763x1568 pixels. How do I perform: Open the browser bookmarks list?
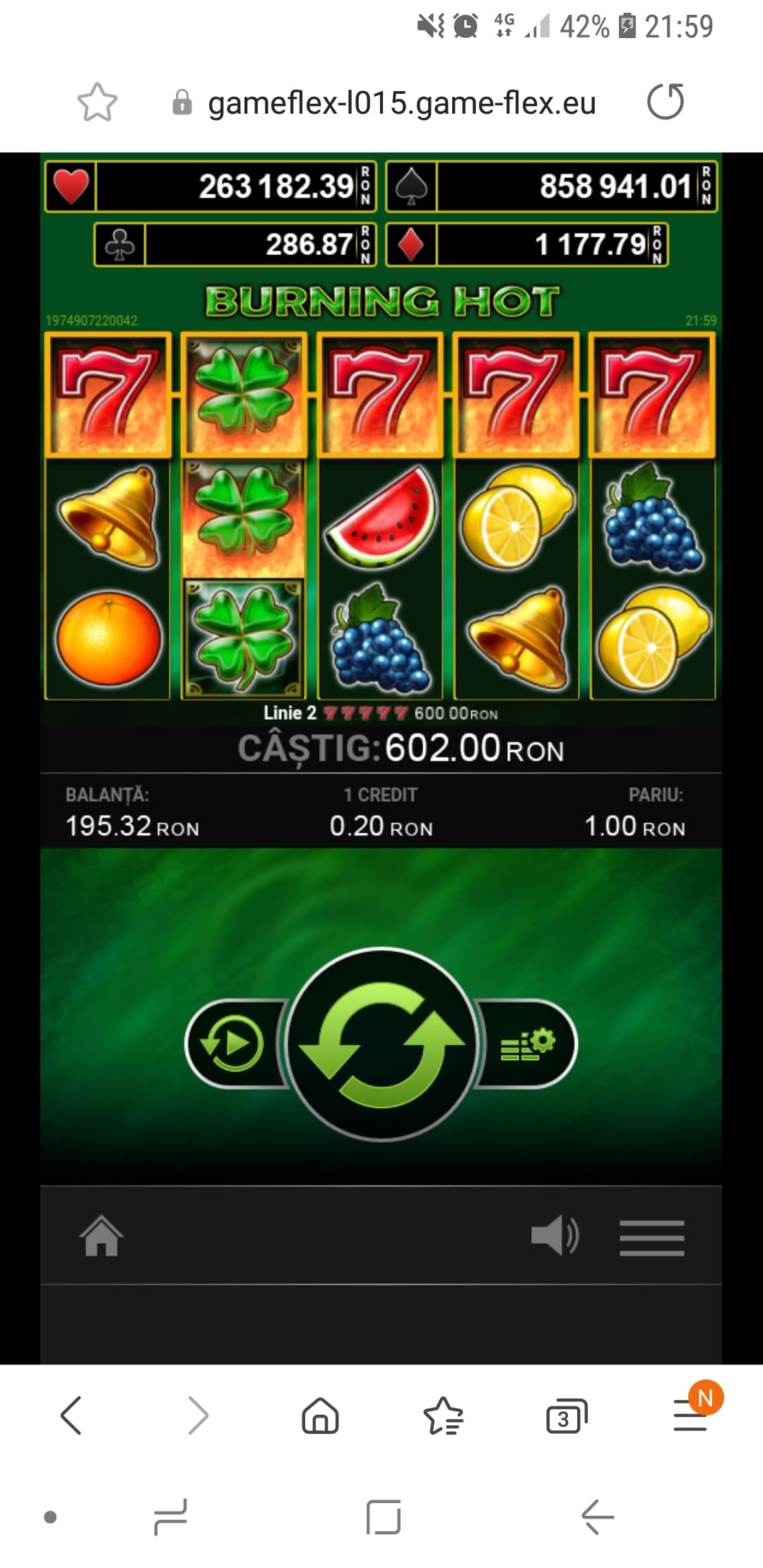443,1415
